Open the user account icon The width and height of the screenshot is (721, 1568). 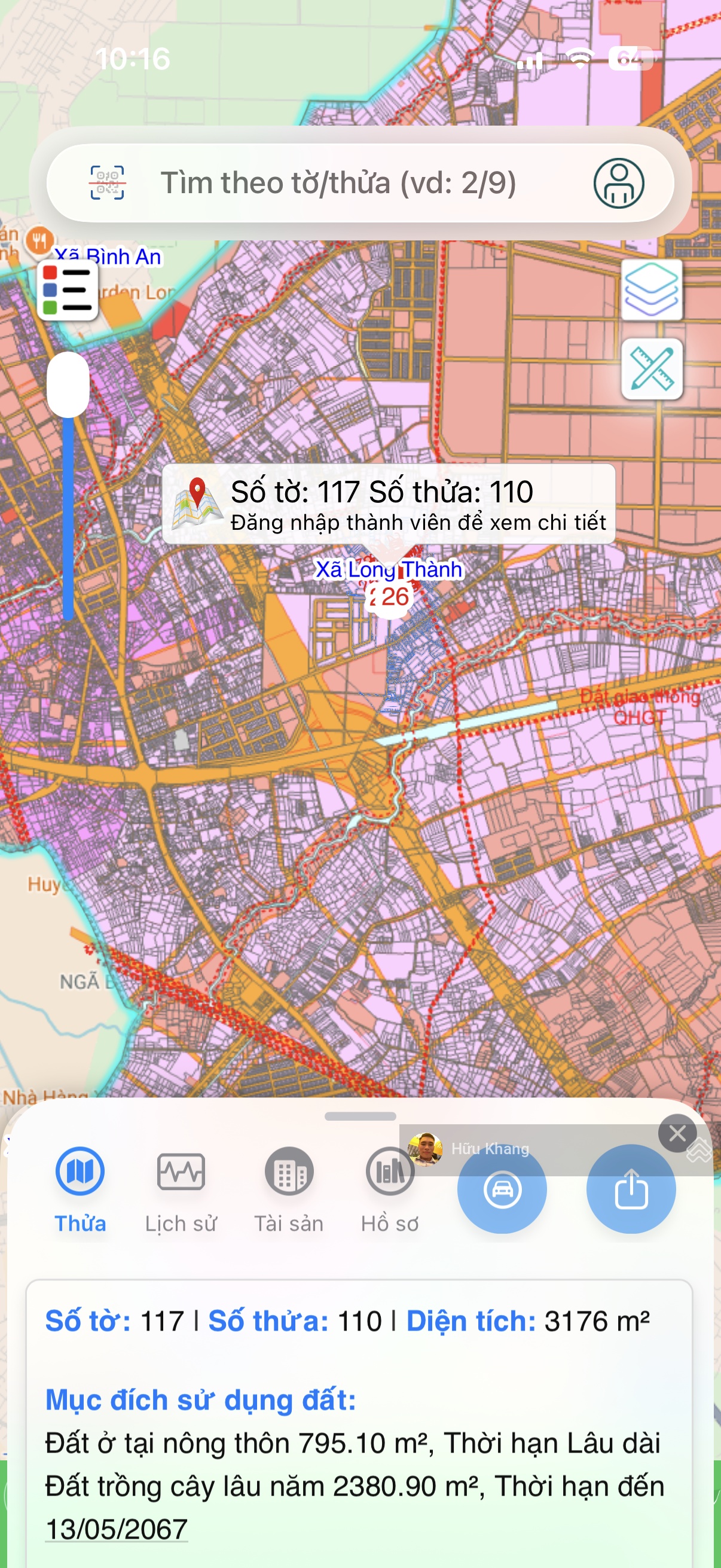tap(619, 183)
